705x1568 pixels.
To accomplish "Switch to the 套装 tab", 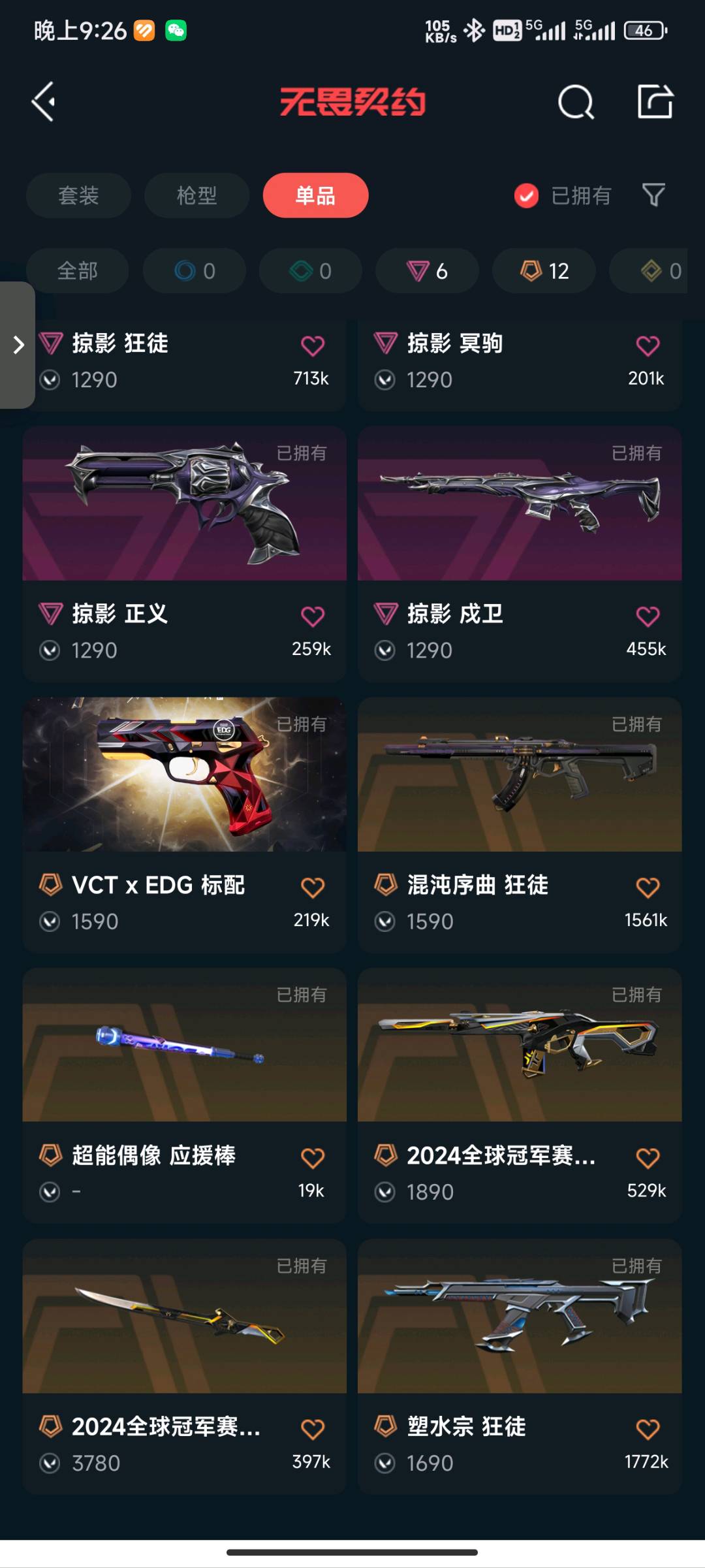I will click(x=78, y=195).
